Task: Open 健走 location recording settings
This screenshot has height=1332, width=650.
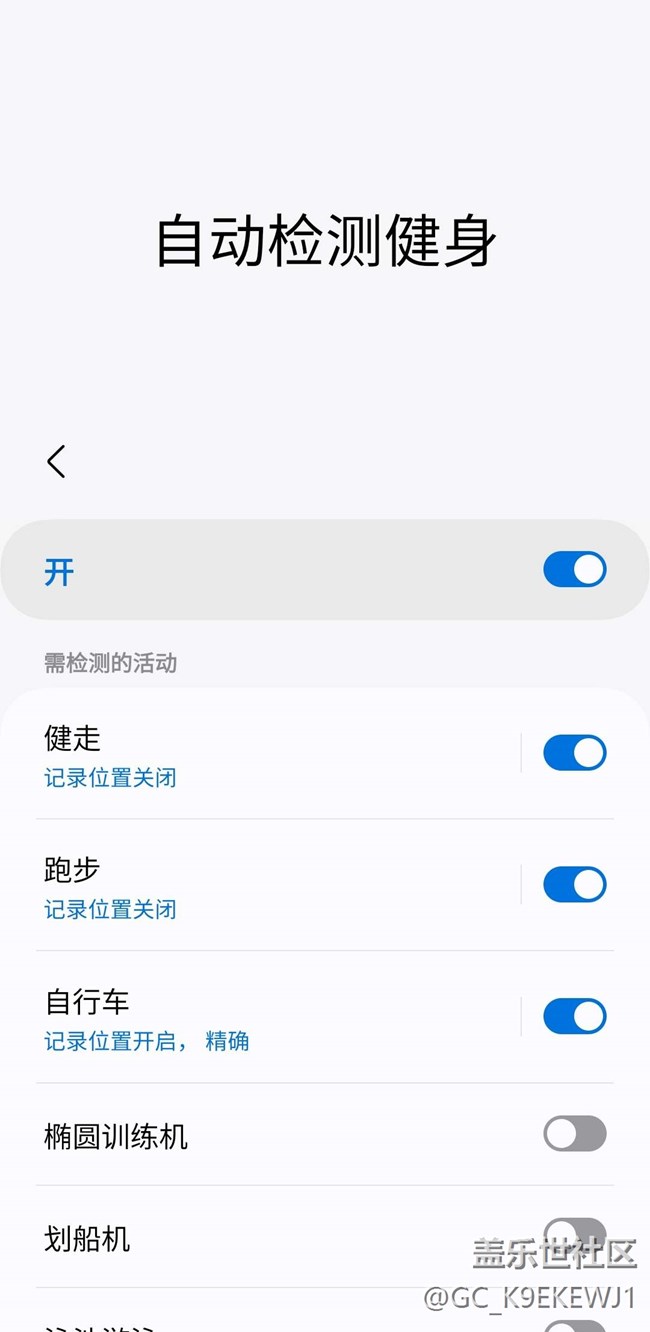Action: [x=270, y=755]
